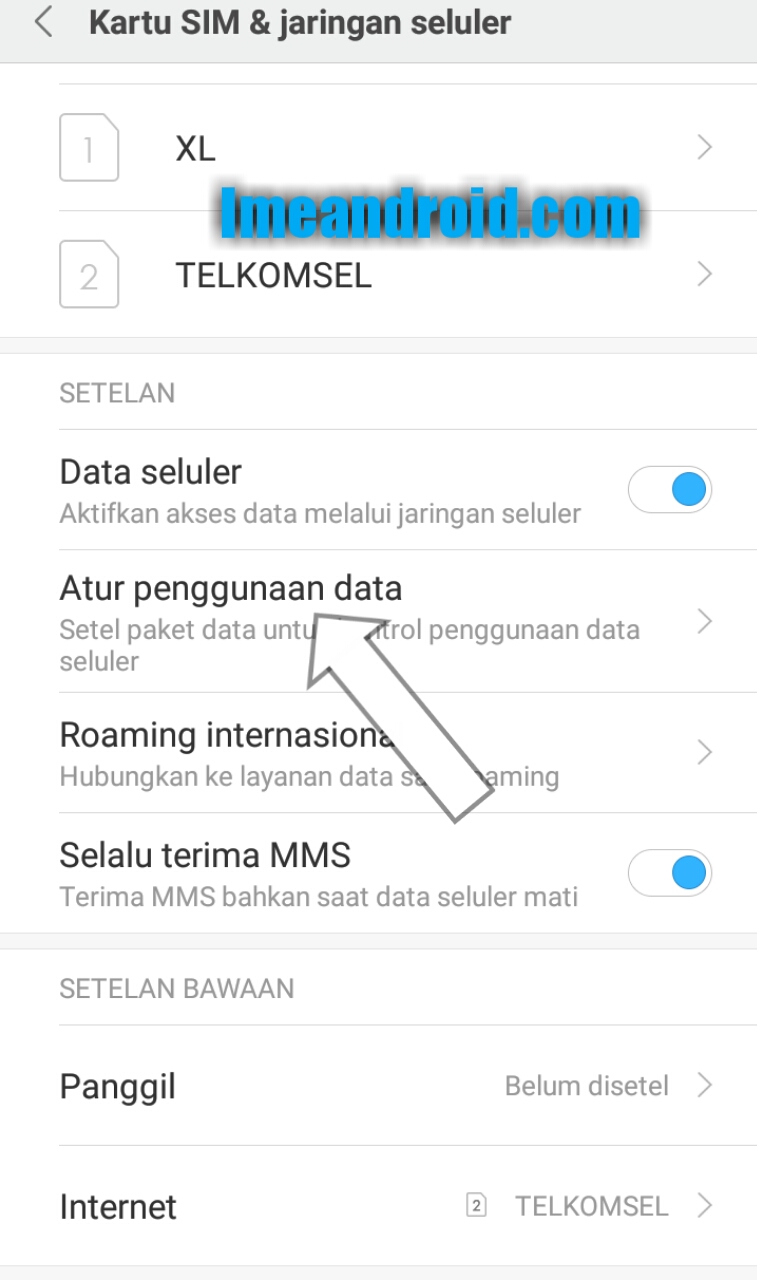Open SIM 1 XL settings

[x=380, y=148]
